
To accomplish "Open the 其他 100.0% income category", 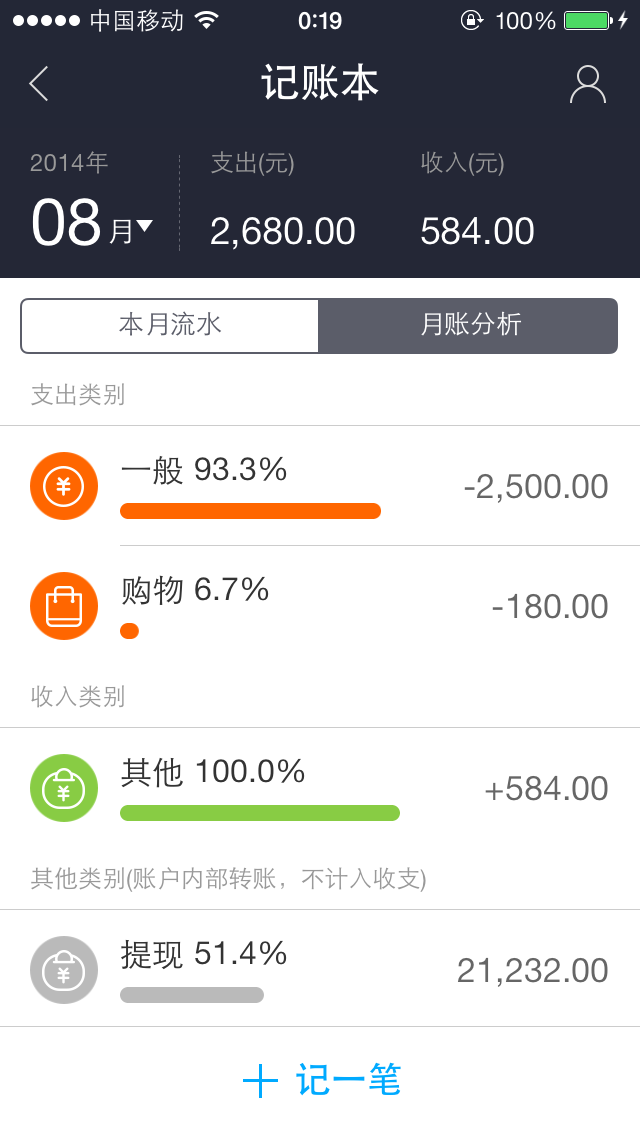I will [320, 788].
